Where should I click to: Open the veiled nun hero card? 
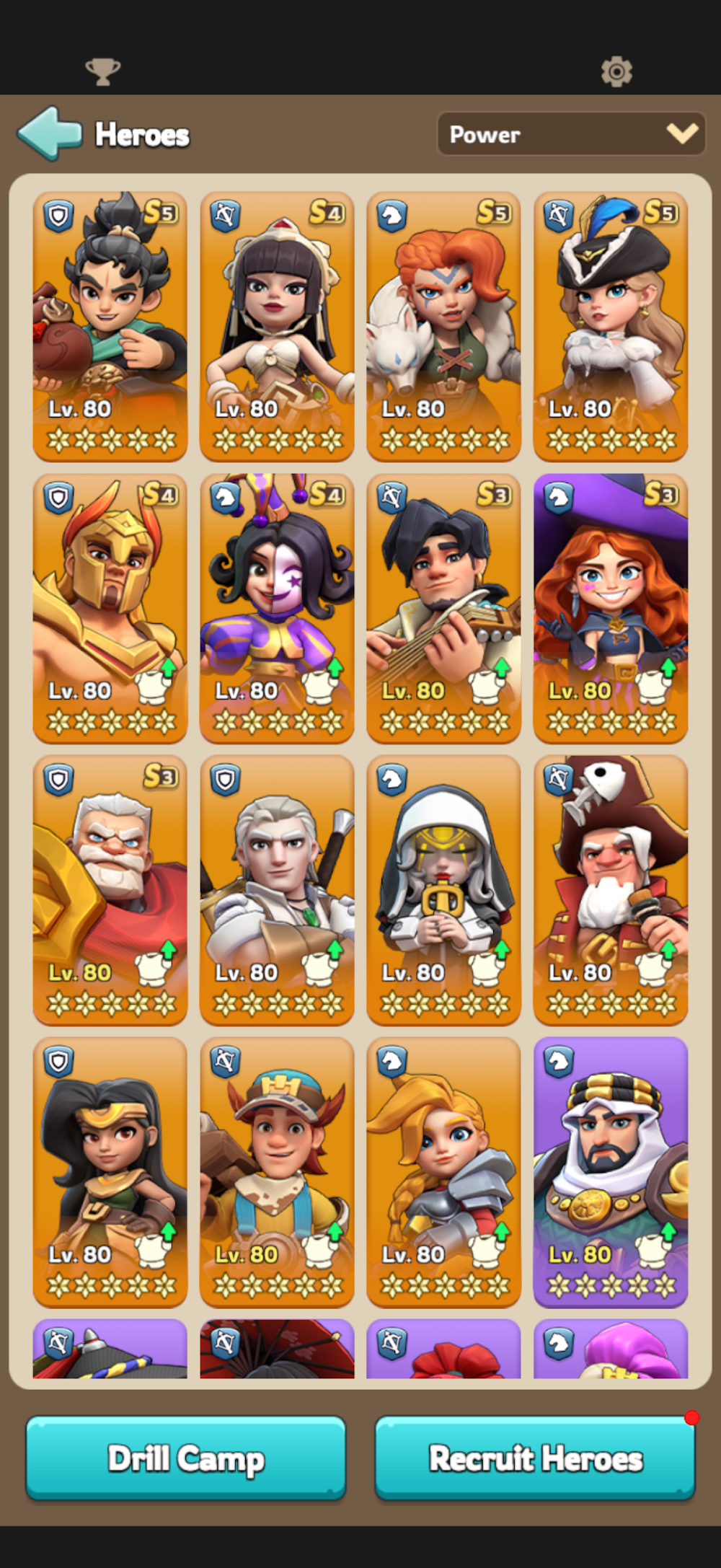click(x=443, y=890)
